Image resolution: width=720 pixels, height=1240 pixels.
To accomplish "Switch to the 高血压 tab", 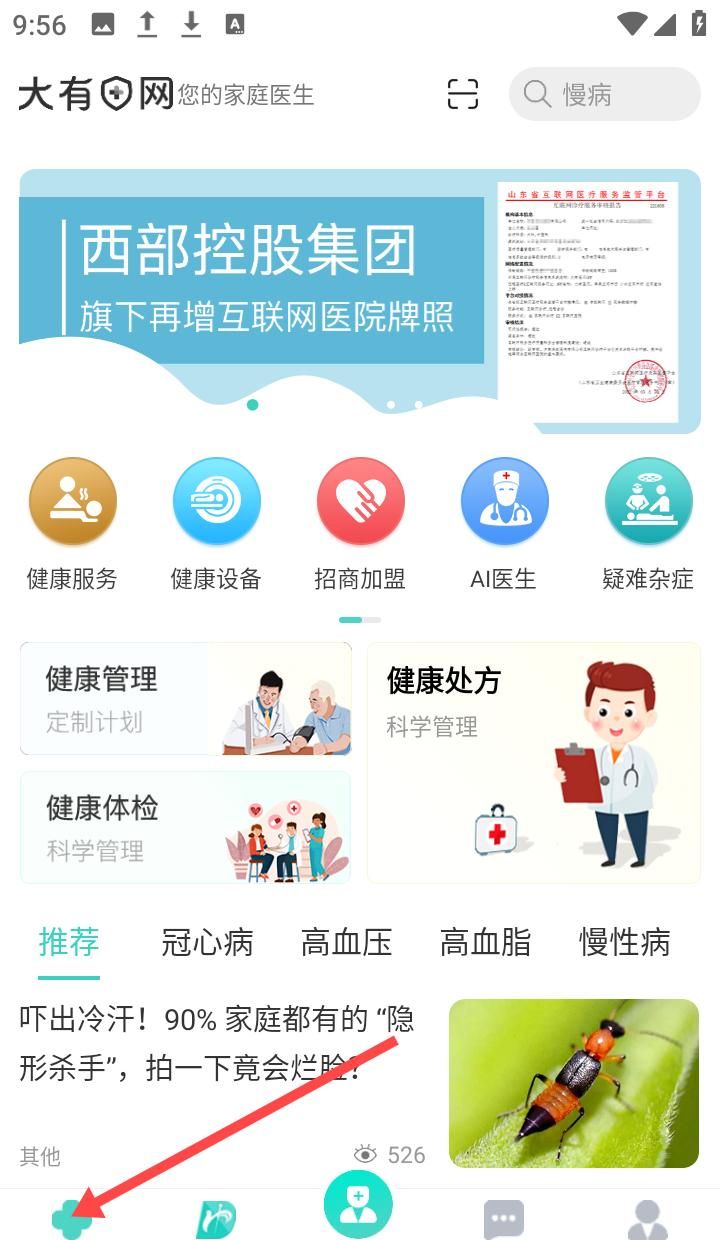I will coord(346,942).
